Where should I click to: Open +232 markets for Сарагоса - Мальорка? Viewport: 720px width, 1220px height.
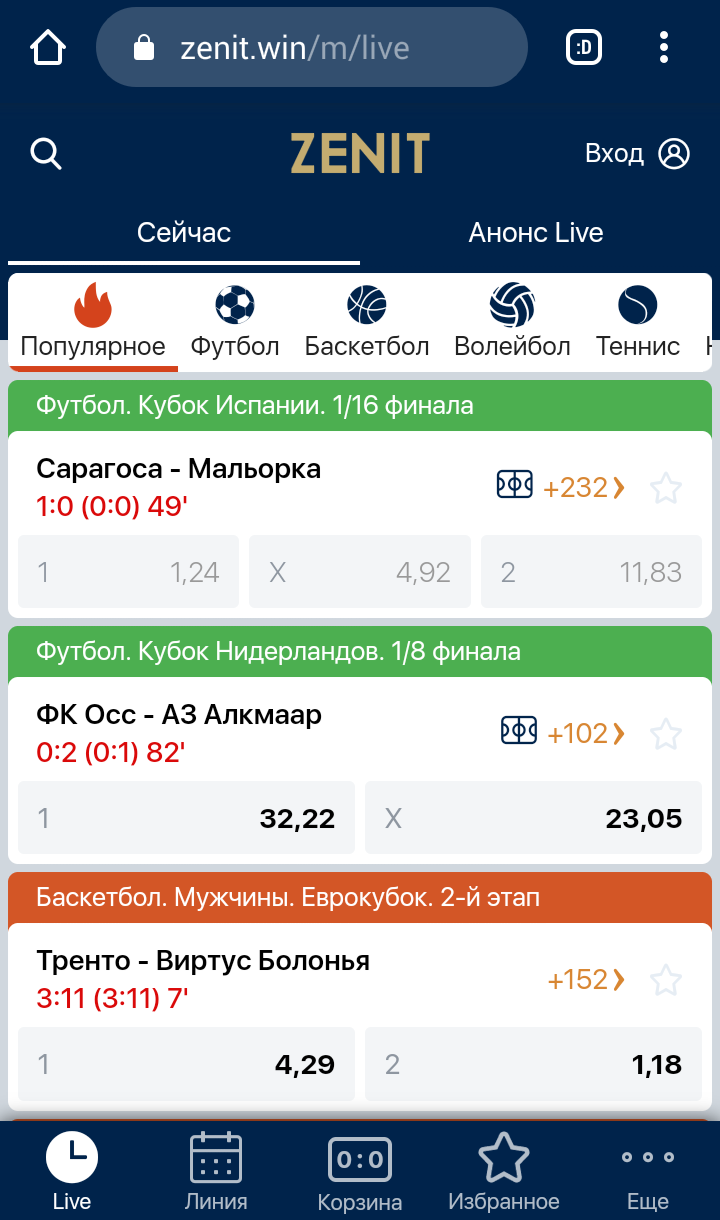(584, 487)
